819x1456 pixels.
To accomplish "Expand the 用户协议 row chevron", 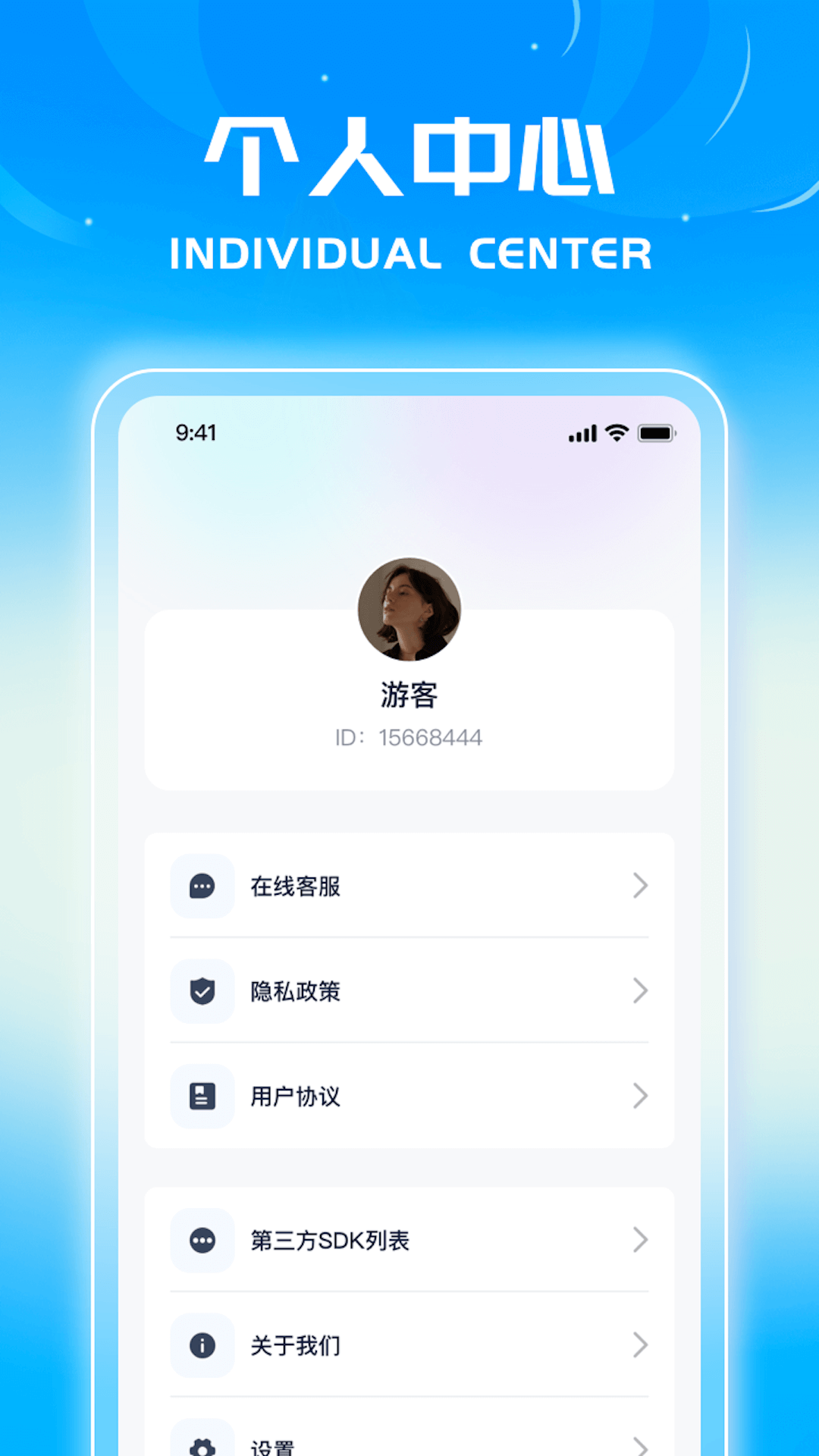I will pos(639,1096).
